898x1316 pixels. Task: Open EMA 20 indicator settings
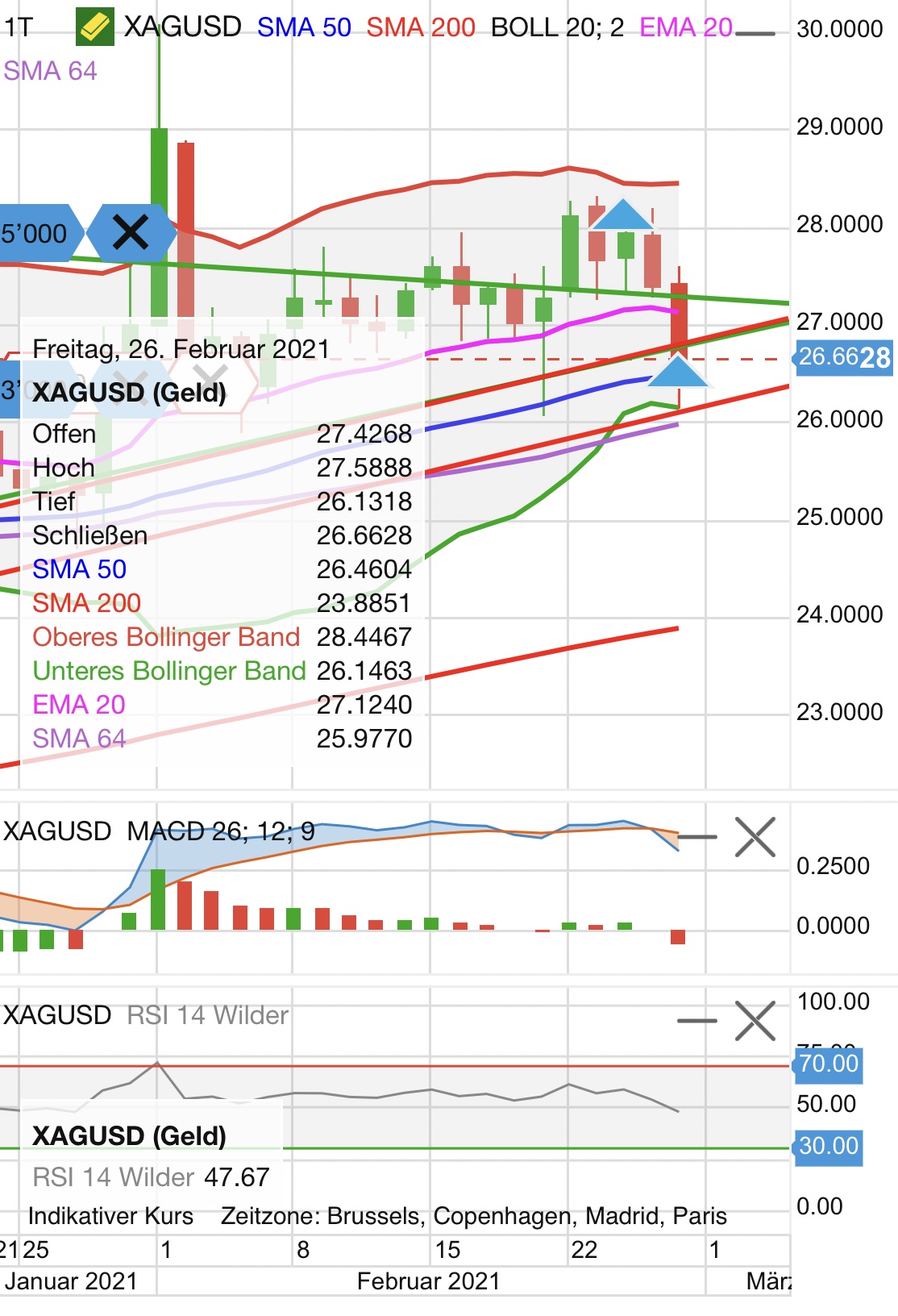[x=685, y=27]
